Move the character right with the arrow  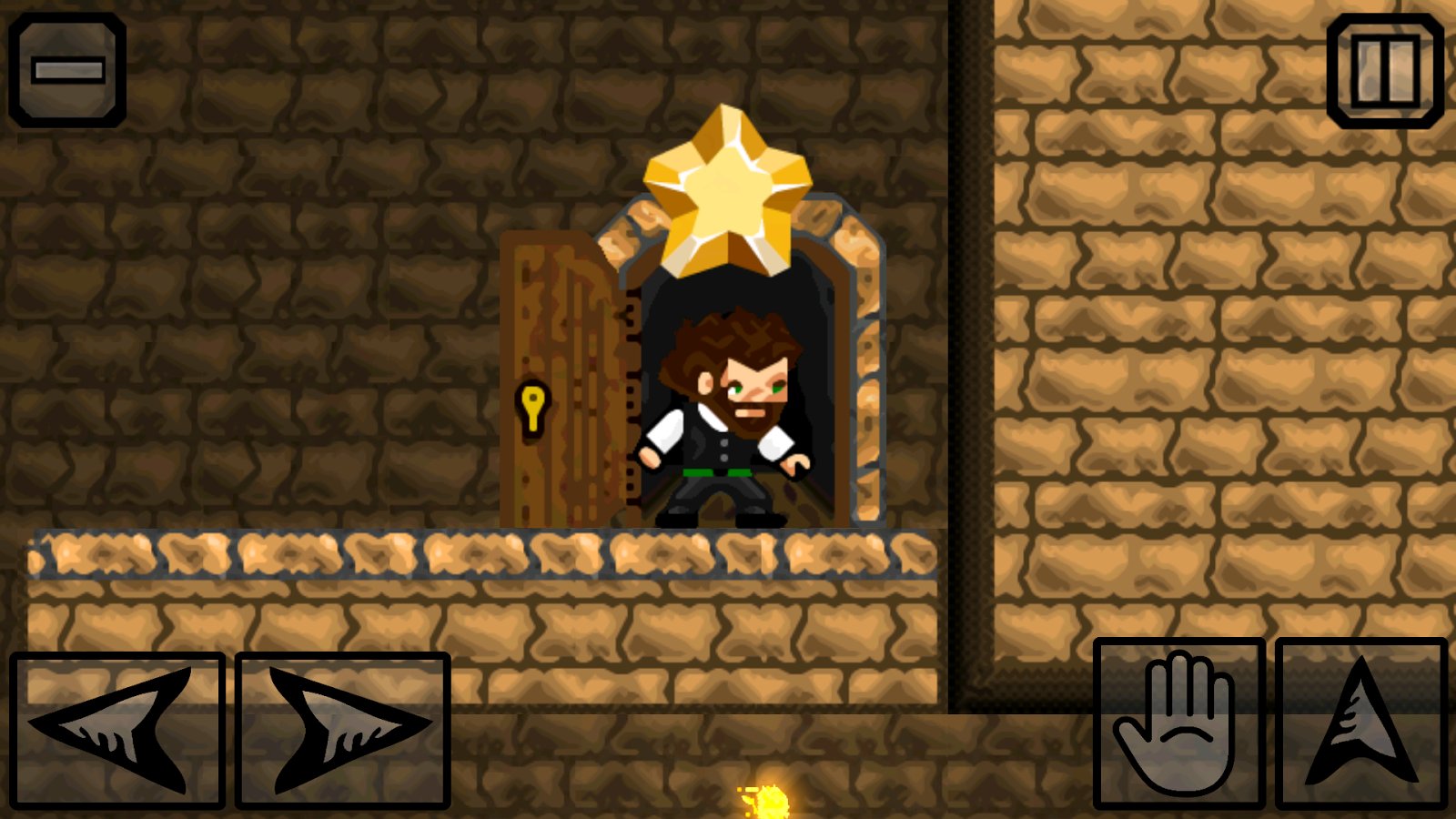pos(343,730)
